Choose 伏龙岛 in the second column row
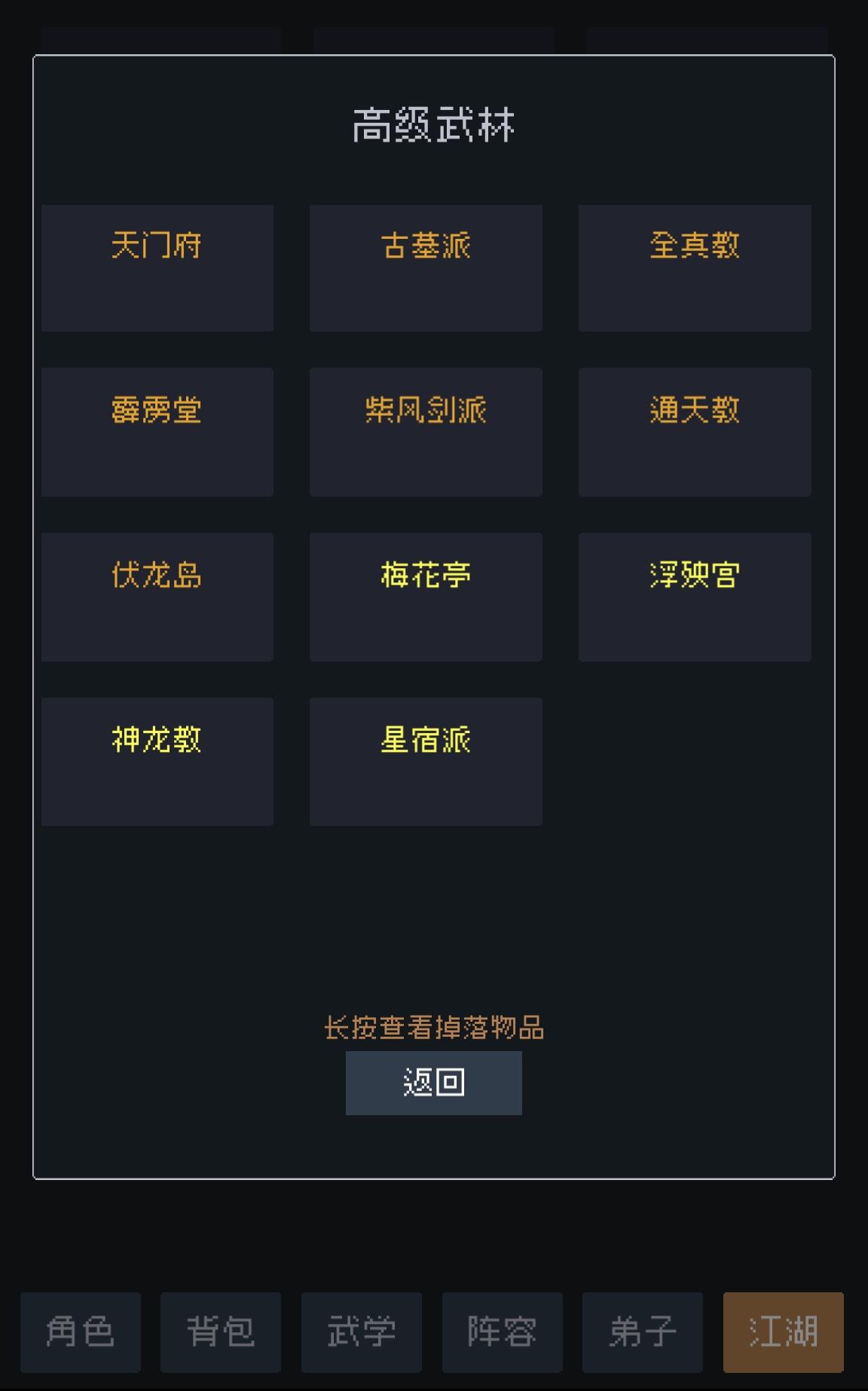This screenshot has width=868, height=1391. coord(157,597)
